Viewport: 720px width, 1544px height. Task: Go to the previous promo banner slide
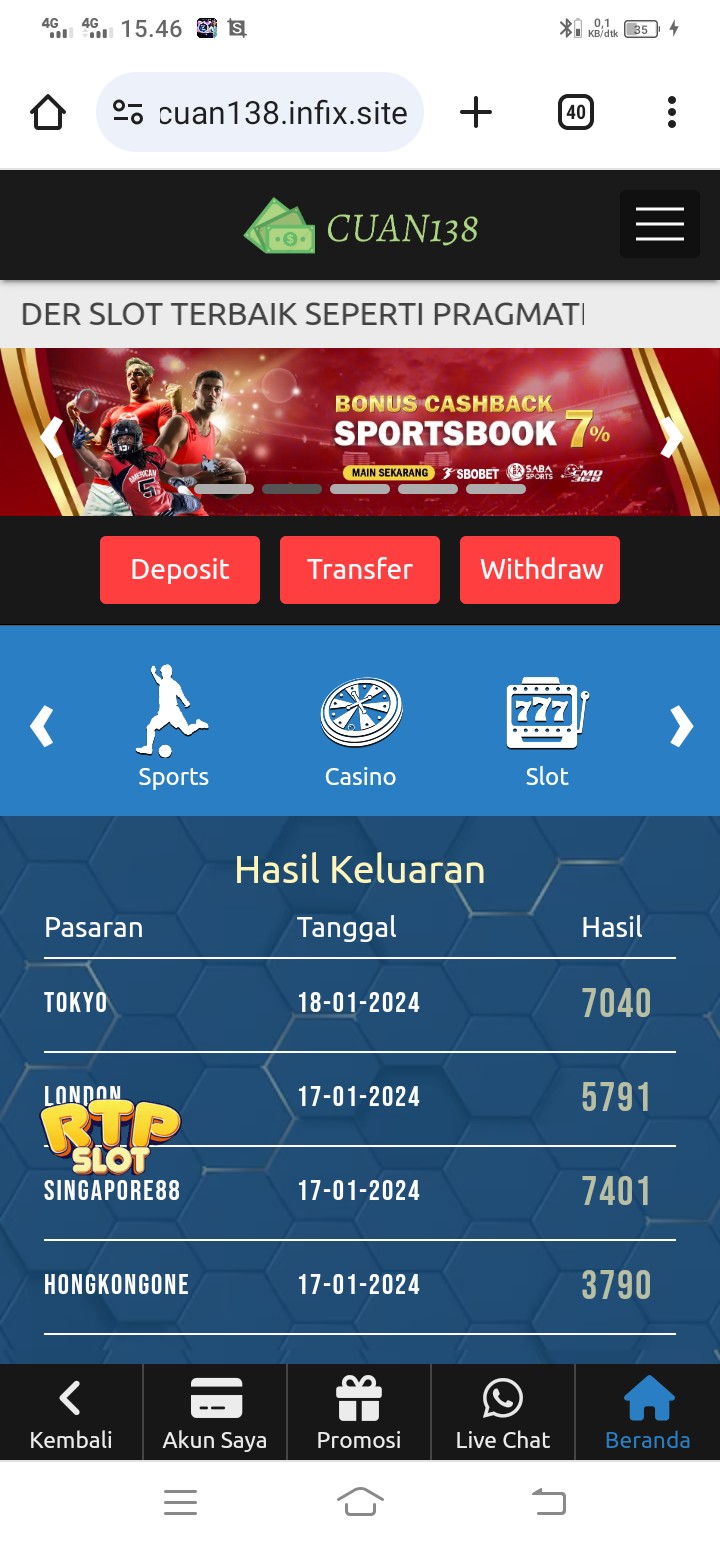[50, 437]
